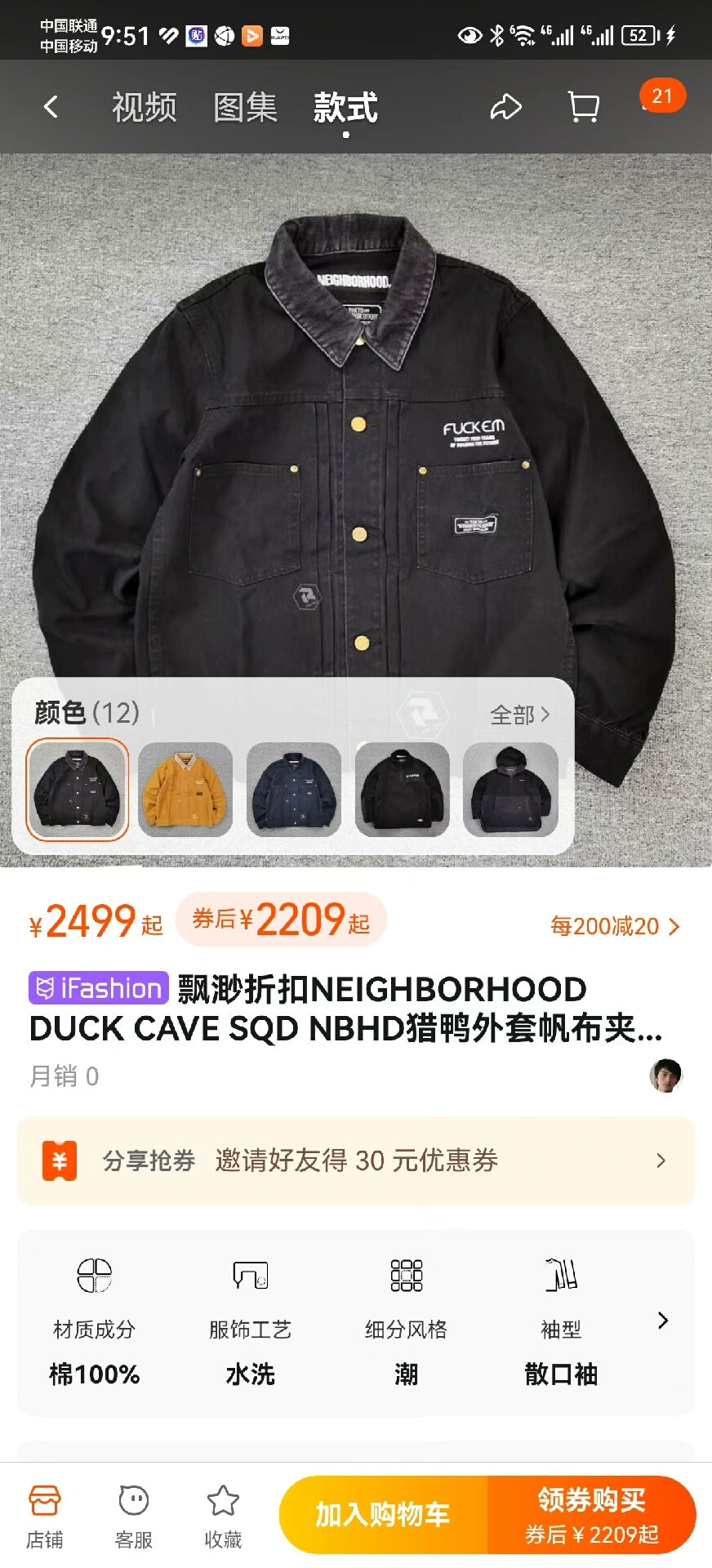Screen dimensions: 712x1568
Task: Switch to the 视频 tab
Action: pyautogui.click(x=145, y=107)
